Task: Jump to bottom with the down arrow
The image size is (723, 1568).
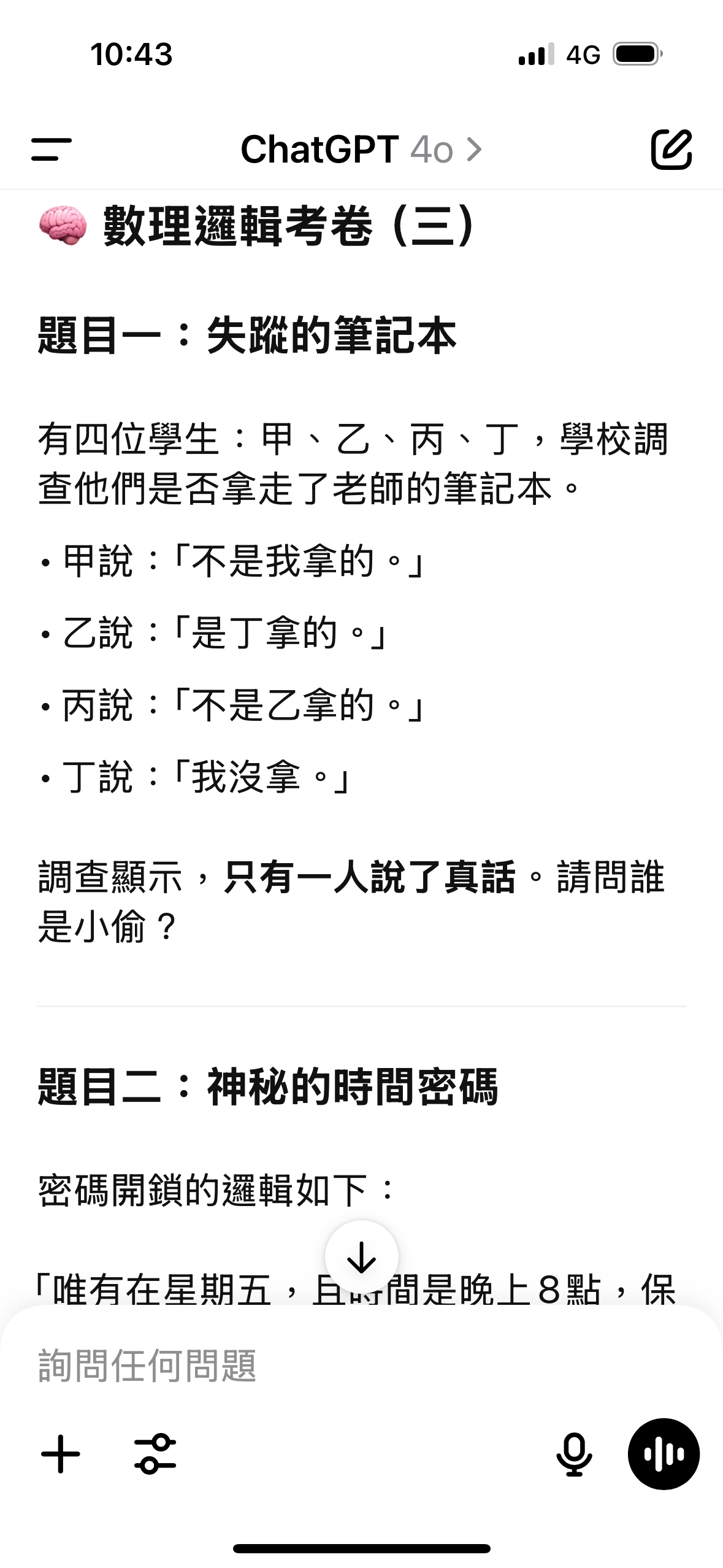Action: (x=361, y=1257)
